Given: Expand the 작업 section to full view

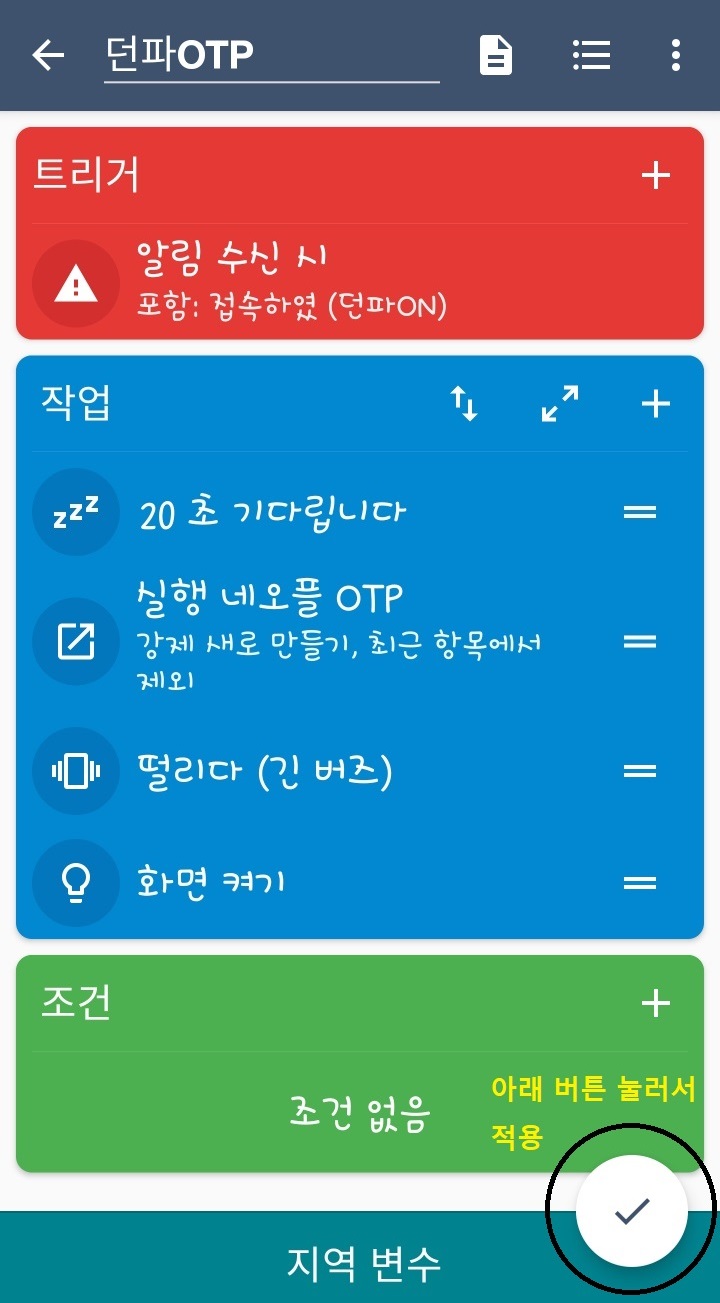Looking at the screenshot, I should [560, 404].
